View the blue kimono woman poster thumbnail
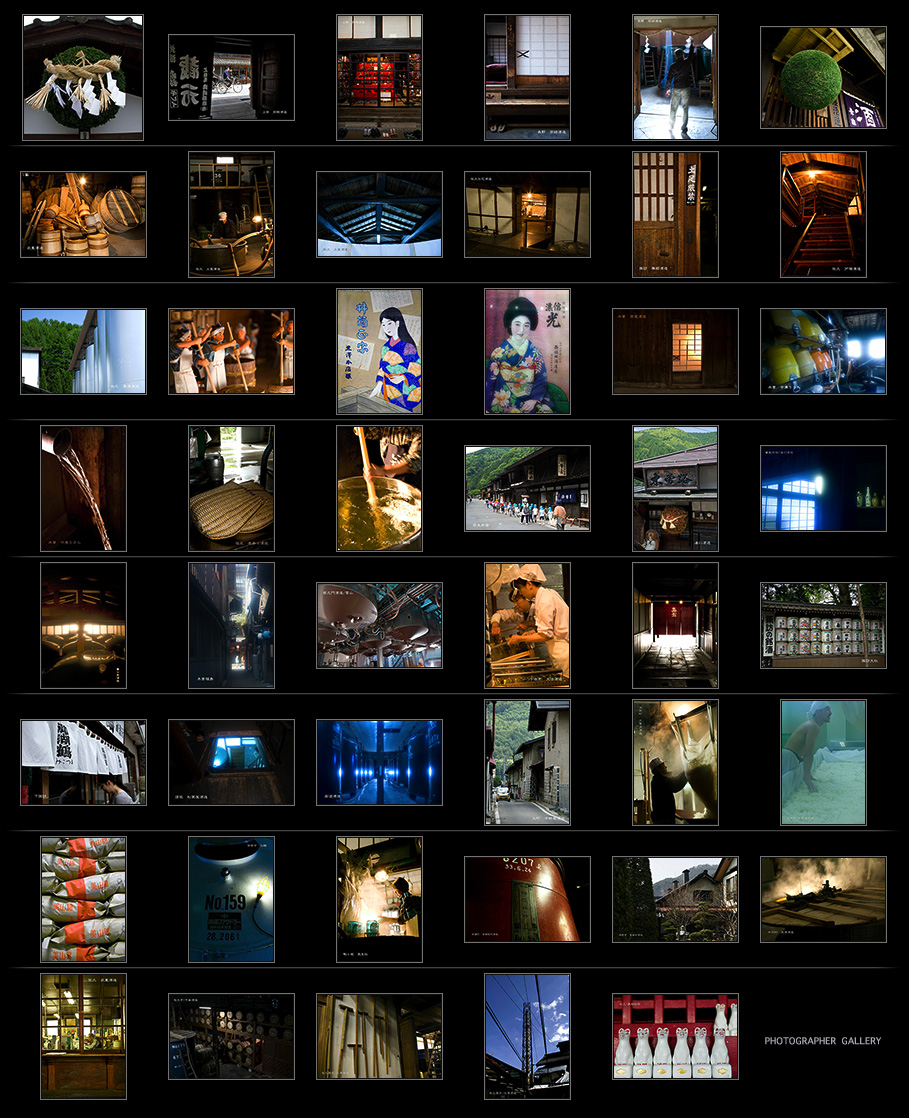 click(527, 351)
